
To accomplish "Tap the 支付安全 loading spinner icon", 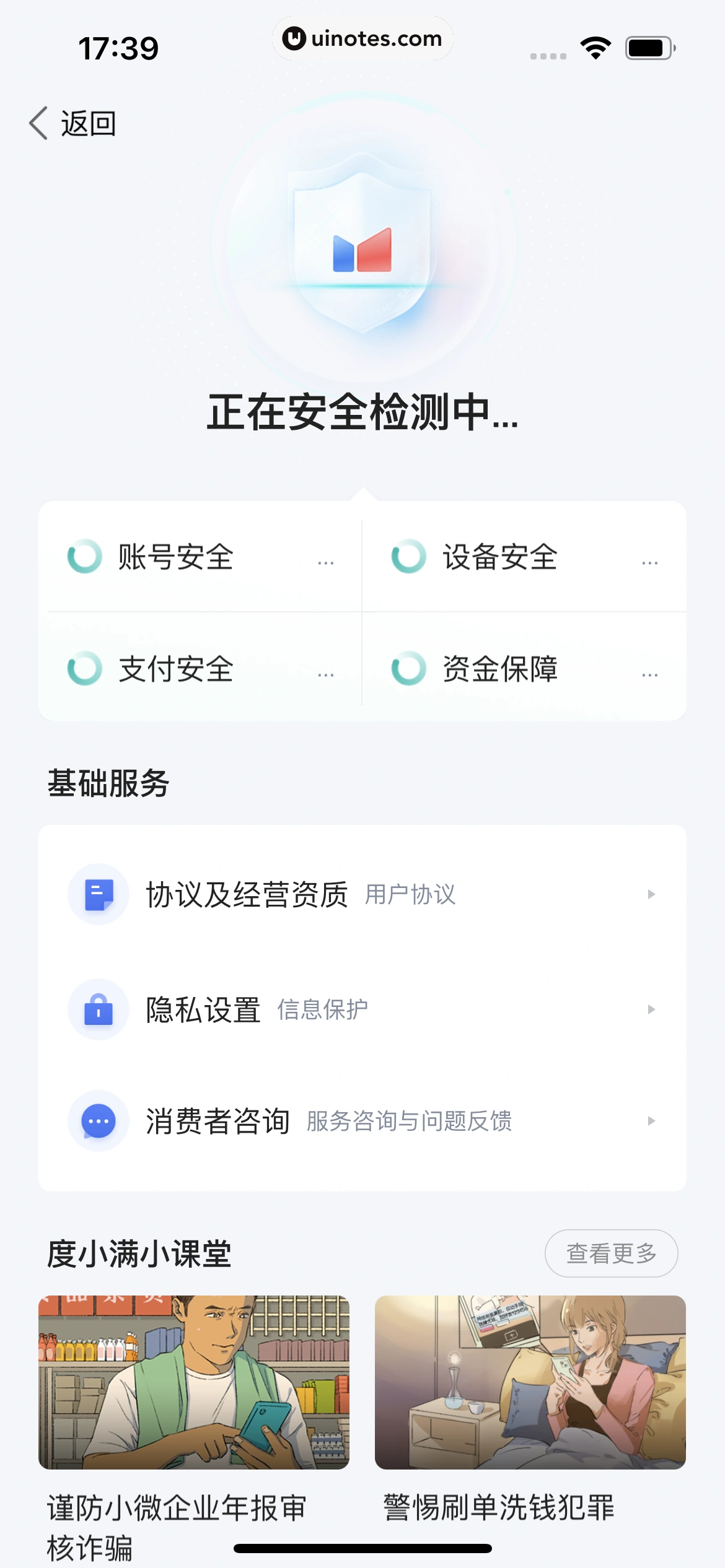I will click(x=86, y=669).
